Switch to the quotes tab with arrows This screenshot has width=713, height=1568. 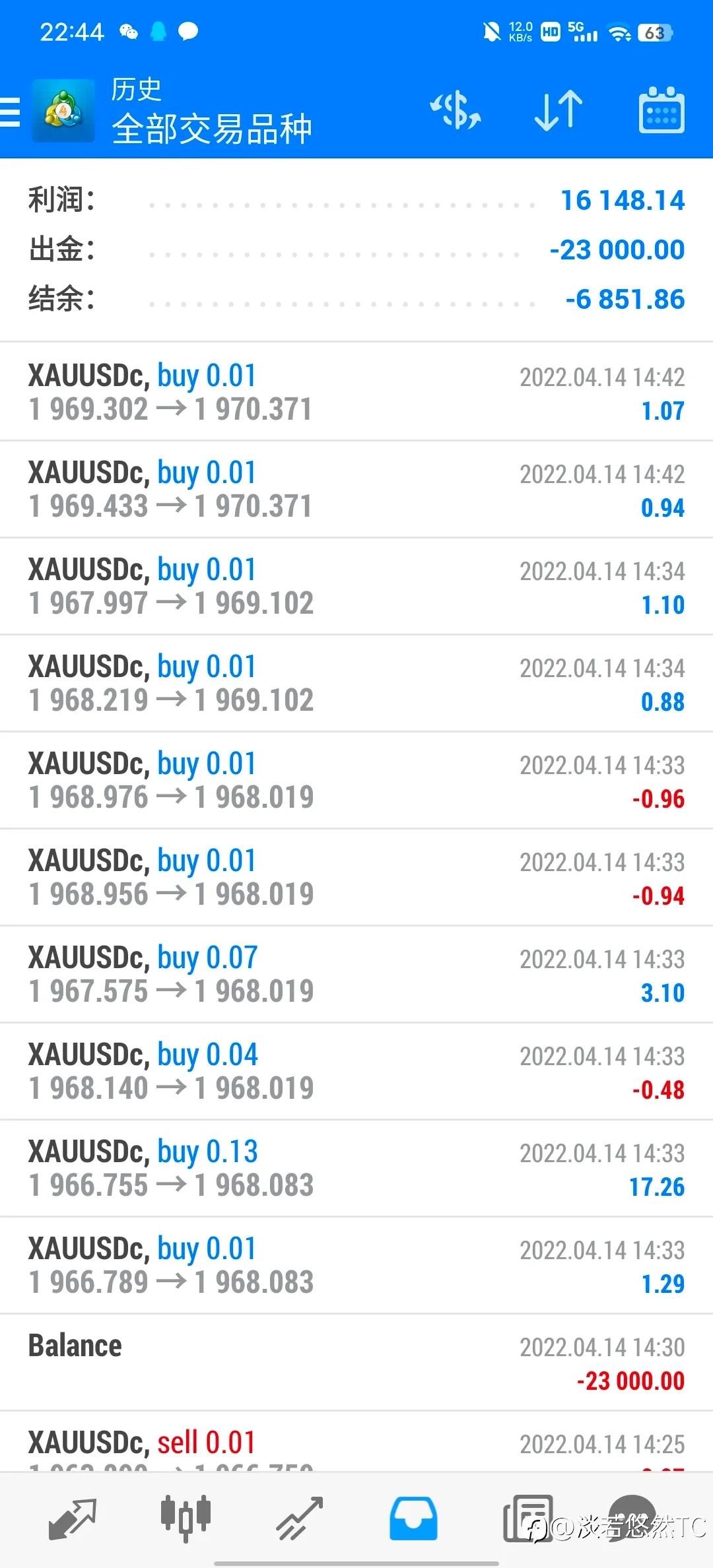pos(73,1519)
